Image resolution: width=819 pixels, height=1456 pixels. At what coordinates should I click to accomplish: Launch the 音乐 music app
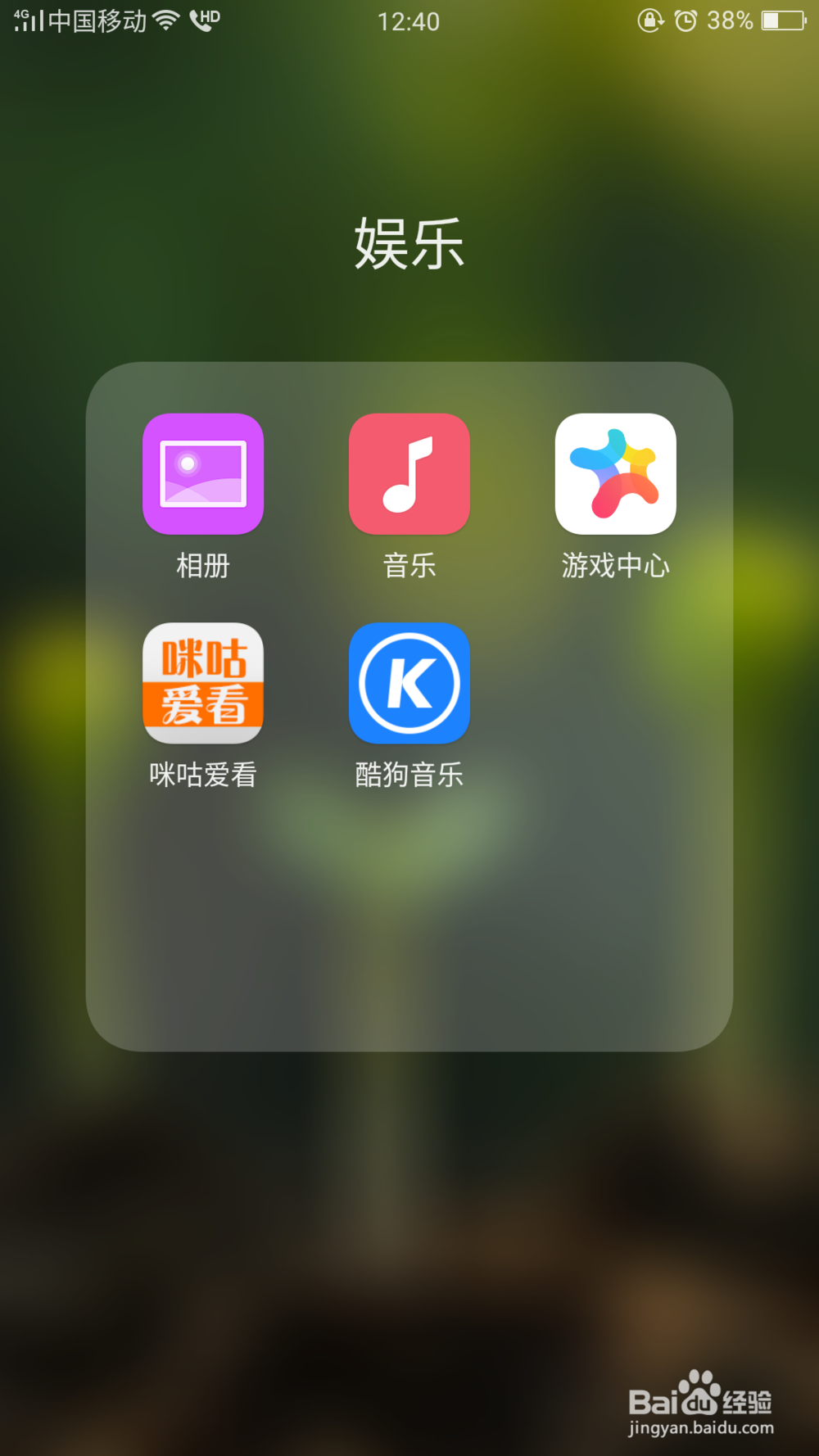click(x=409, y=473)
